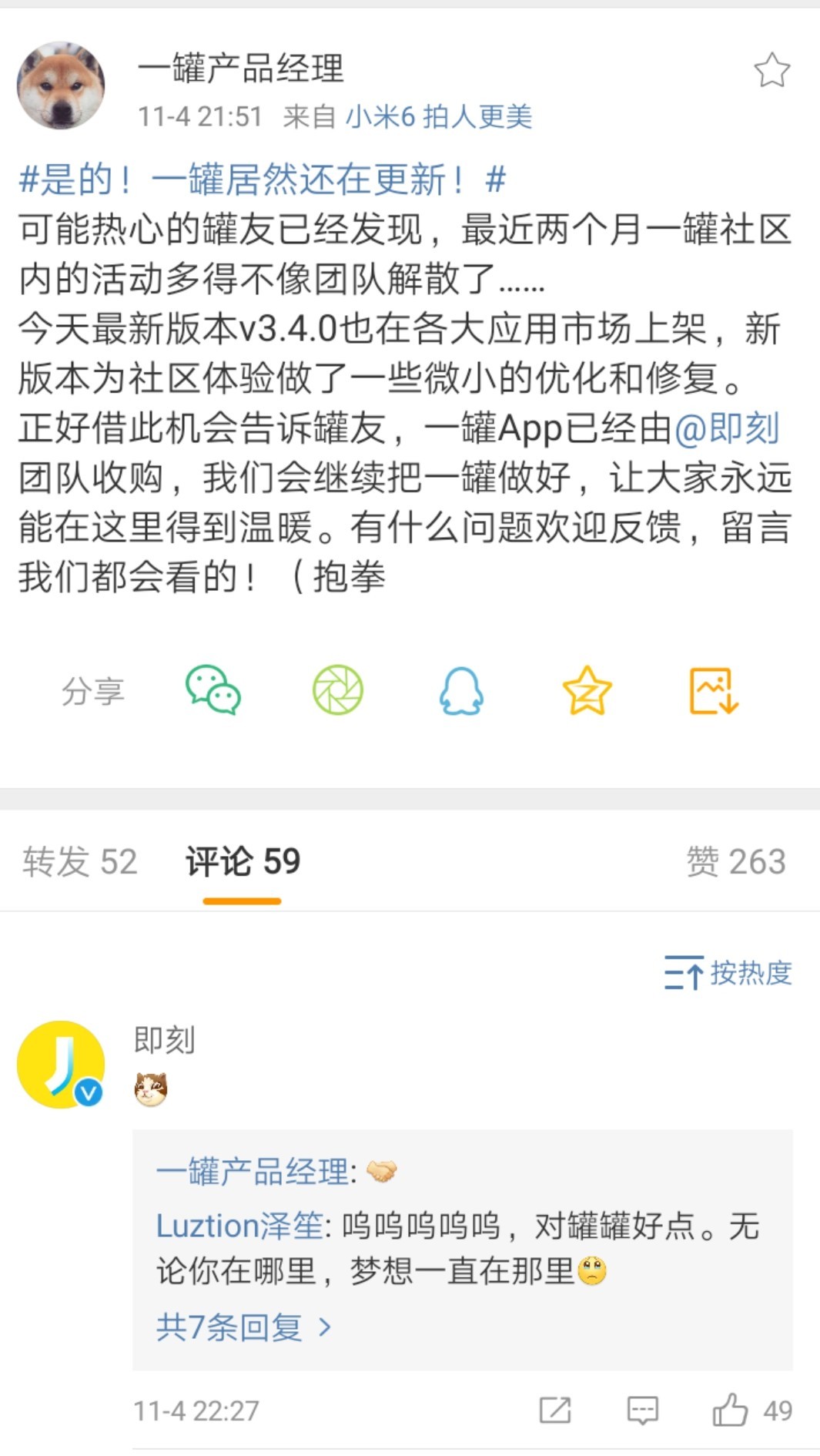Save the post as an image
Image resolution: width=820 pixels, height=1456 pixels.
click(713, 691)
